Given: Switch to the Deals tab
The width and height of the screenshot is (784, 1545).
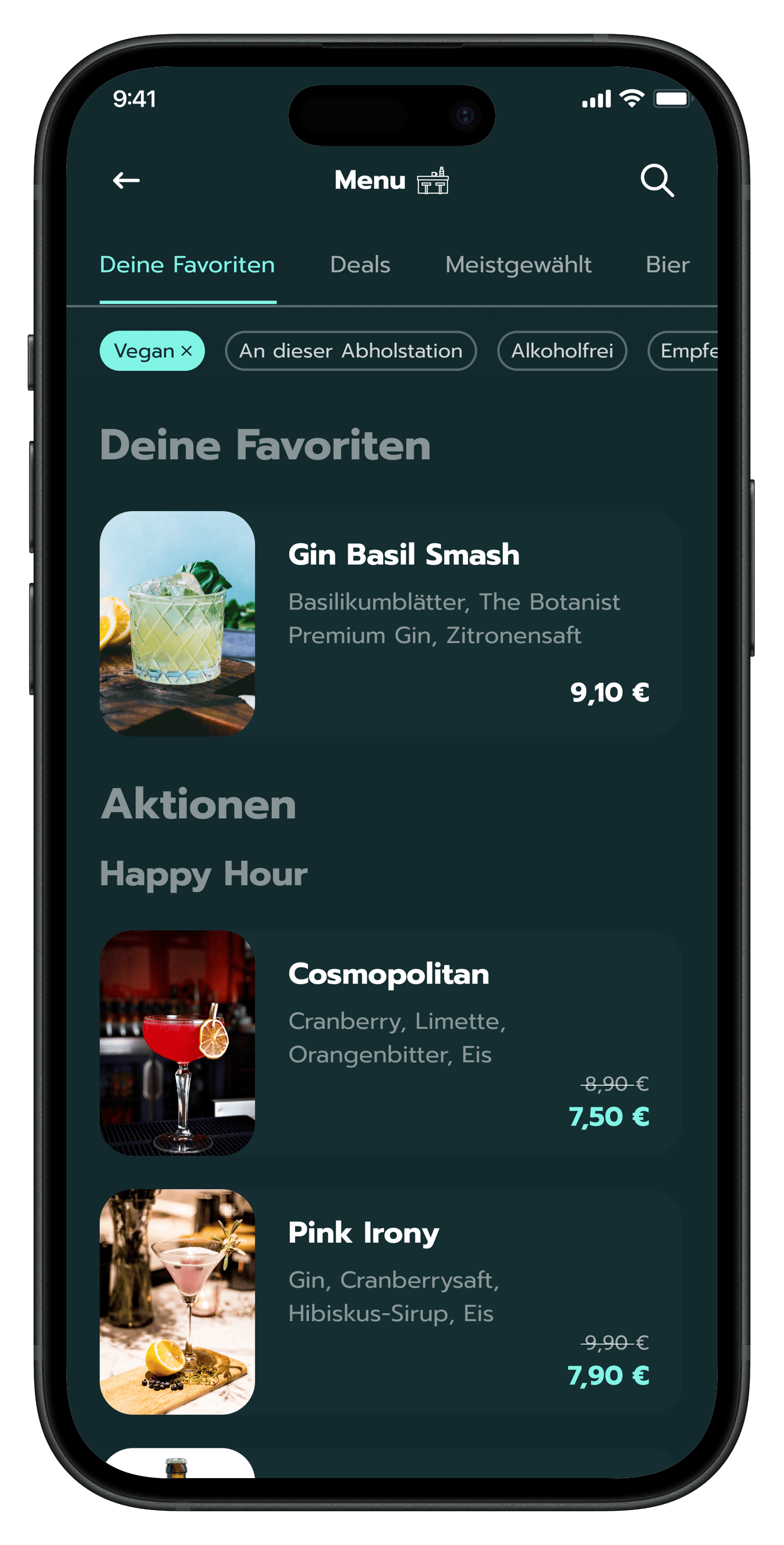Looking at the screenshot, I should (x=360, y=265).
